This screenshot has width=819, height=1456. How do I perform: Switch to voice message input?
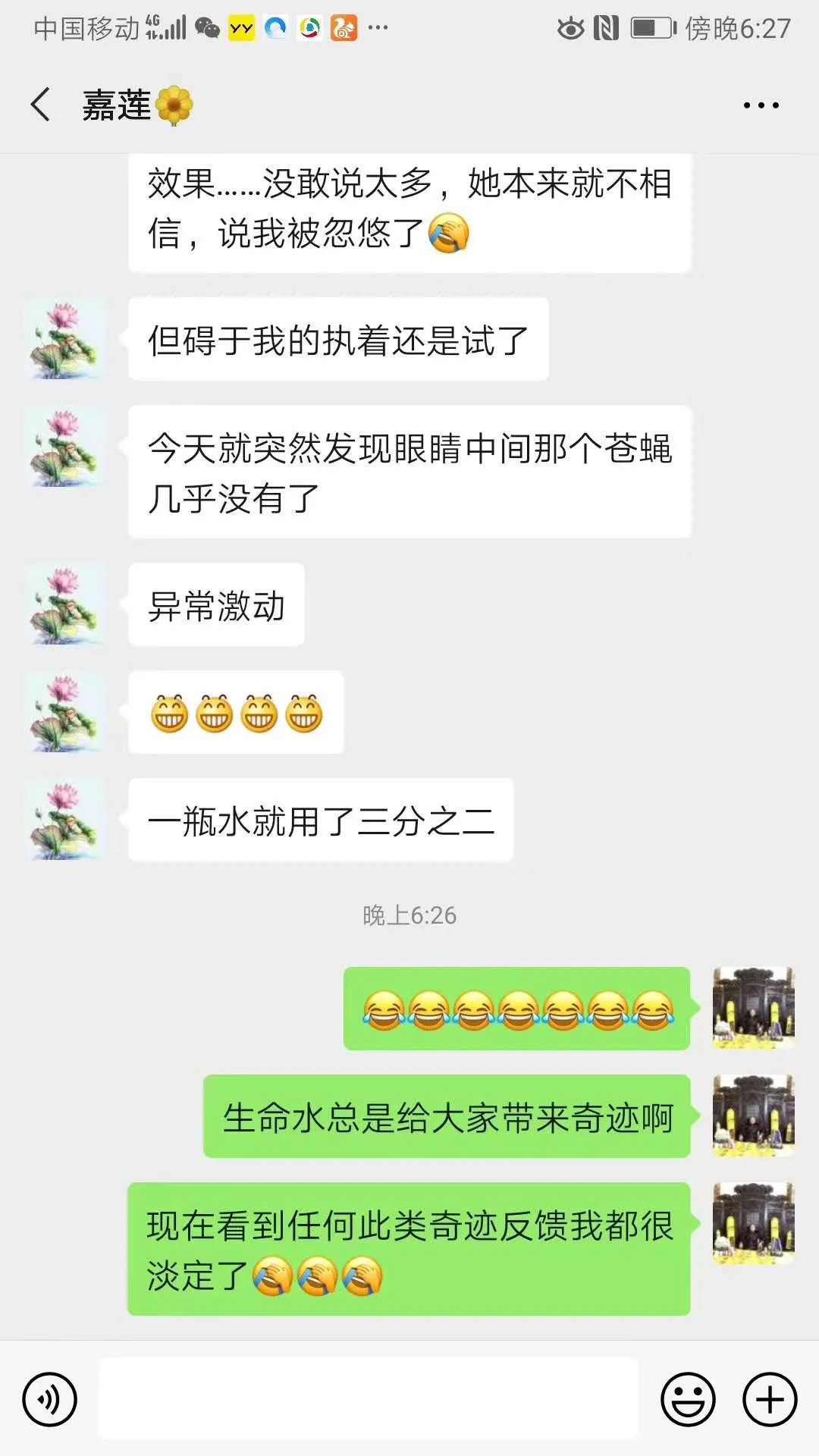[x=50, y=1399]
